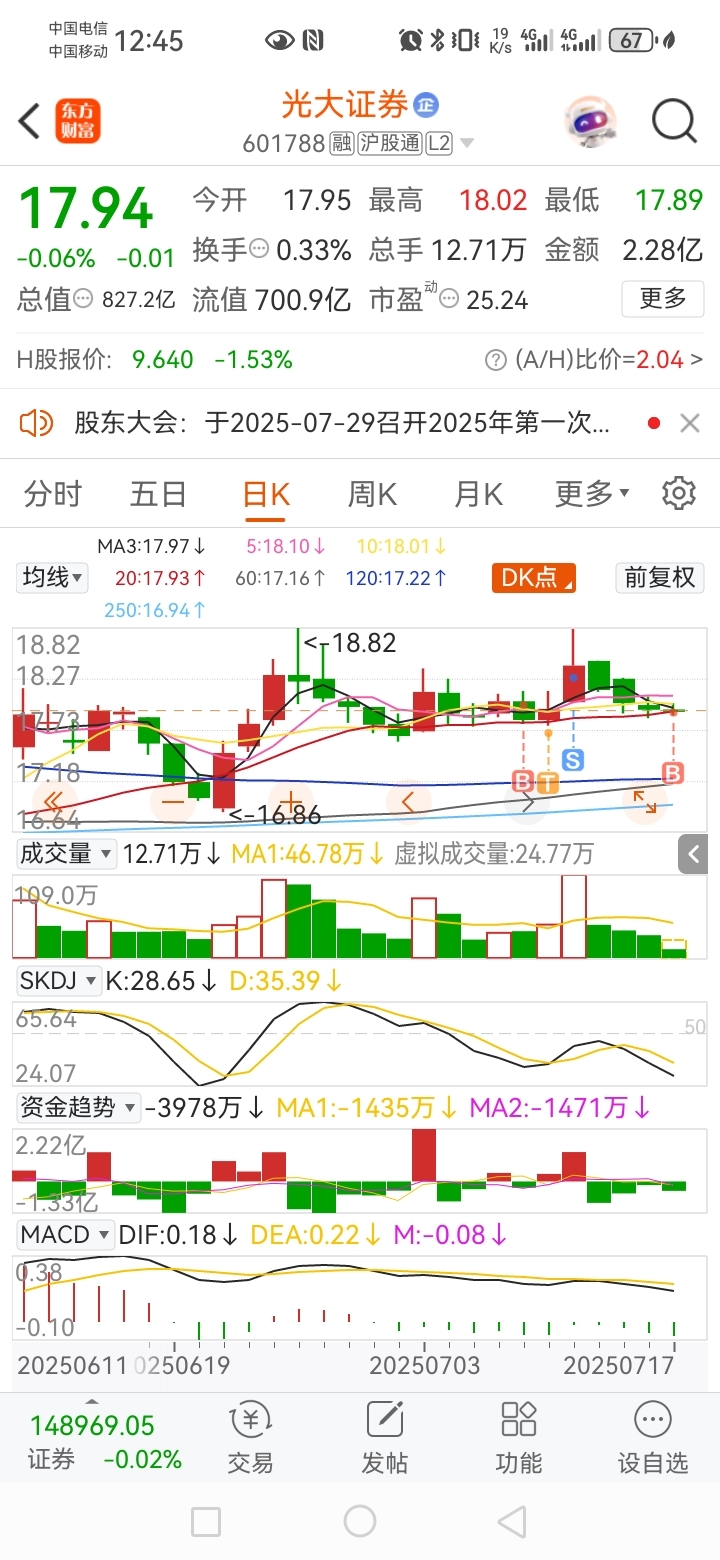Tap 设自选 to add to watchlist
720x1560 pixels.
pos(653,1438)
